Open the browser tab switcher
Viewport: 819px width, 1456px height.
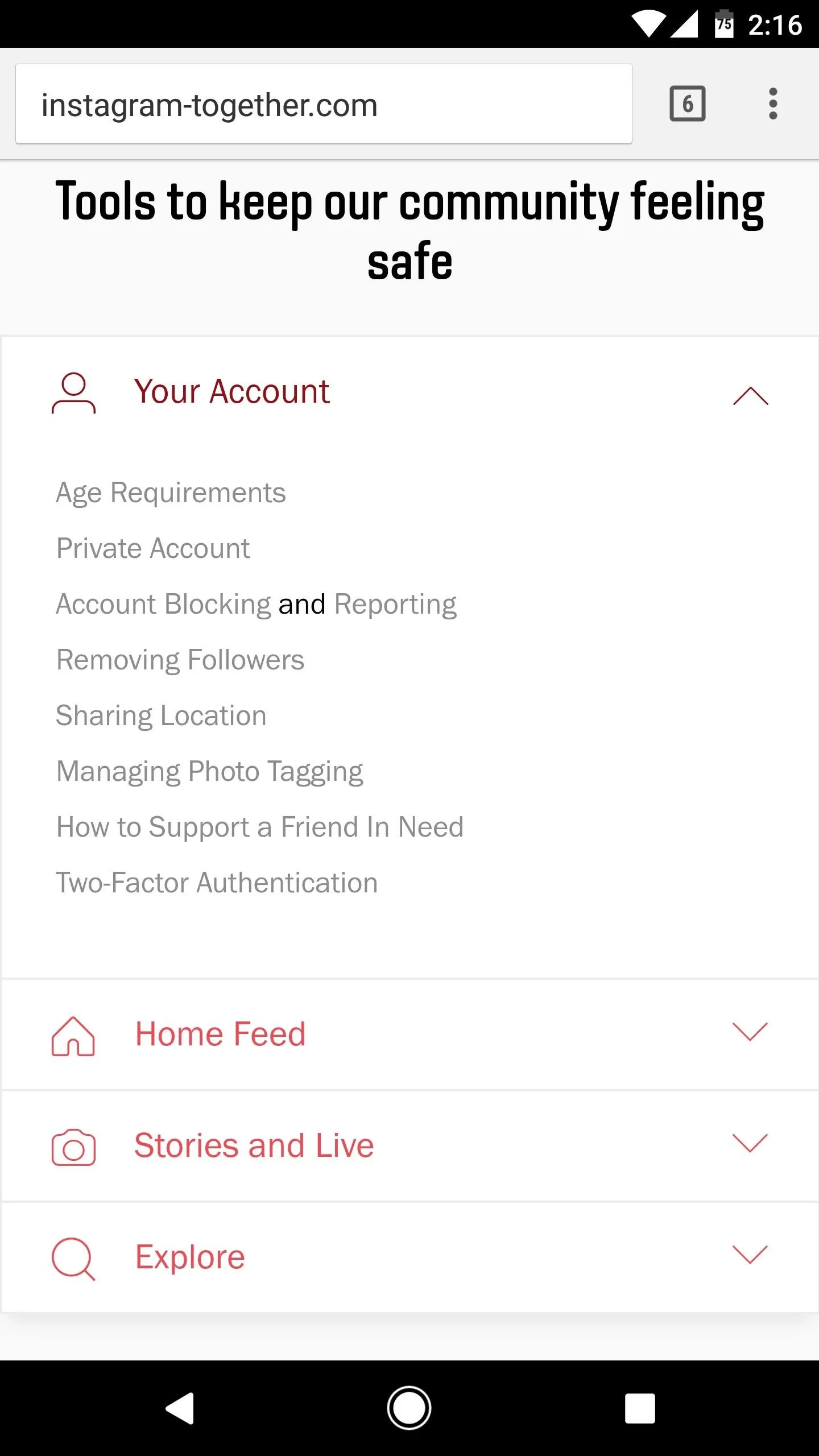pos(688,104)
